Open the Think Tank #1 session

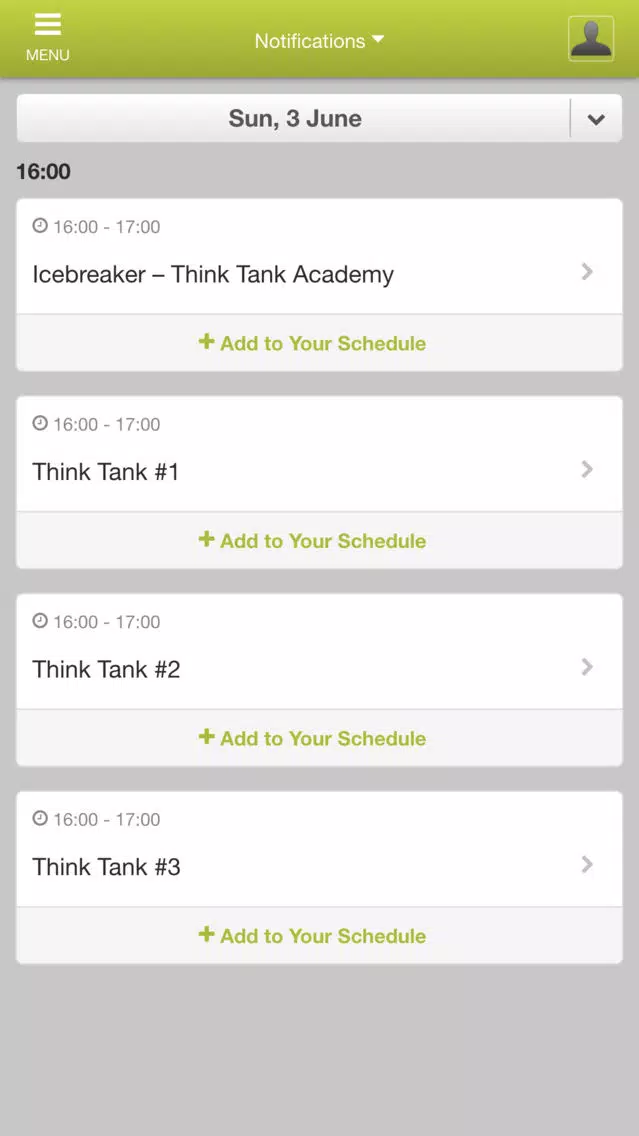320,454
